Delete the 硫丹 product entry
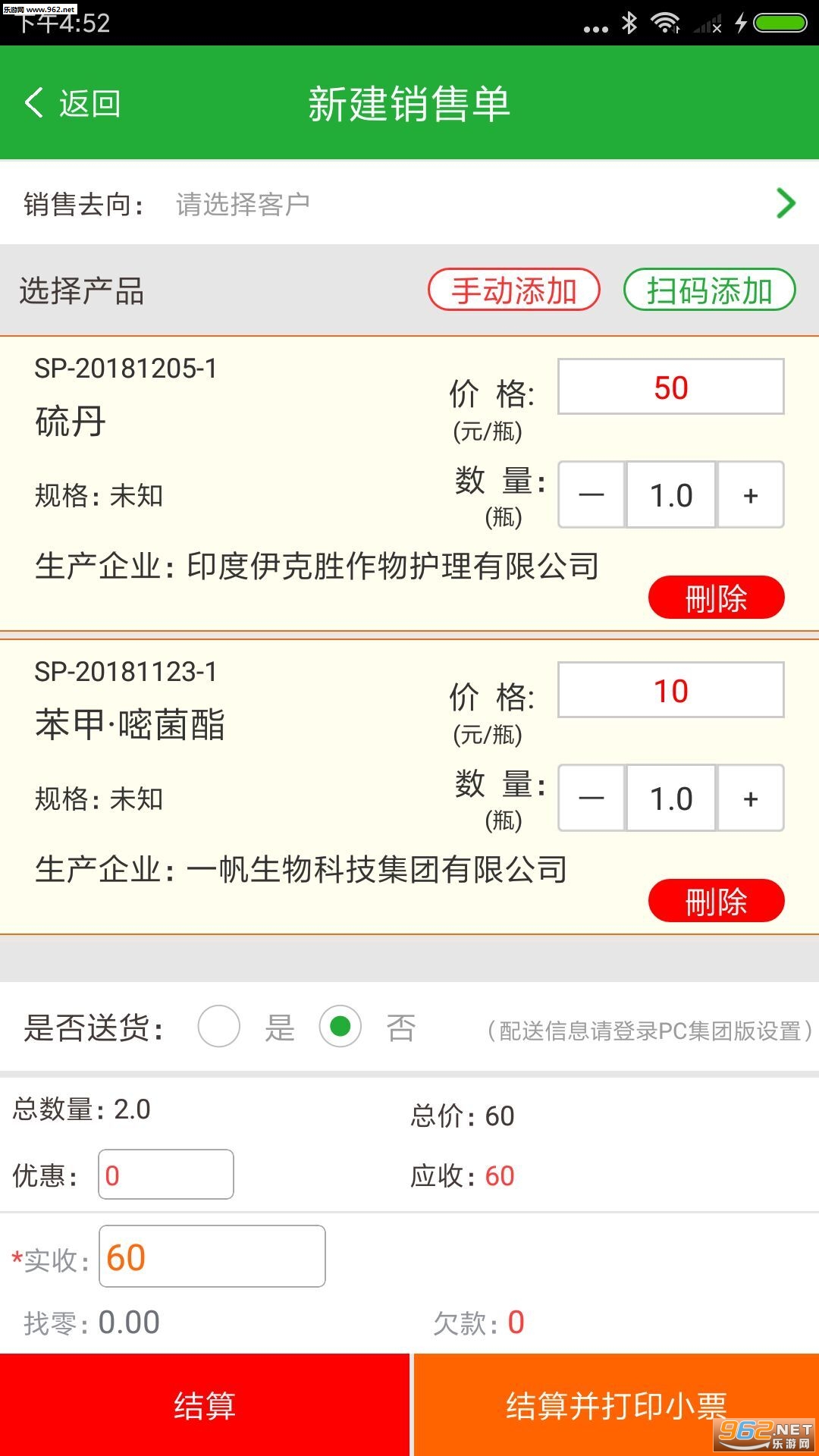The height and width of the screenshot is (1456, 819). (716, 598)
